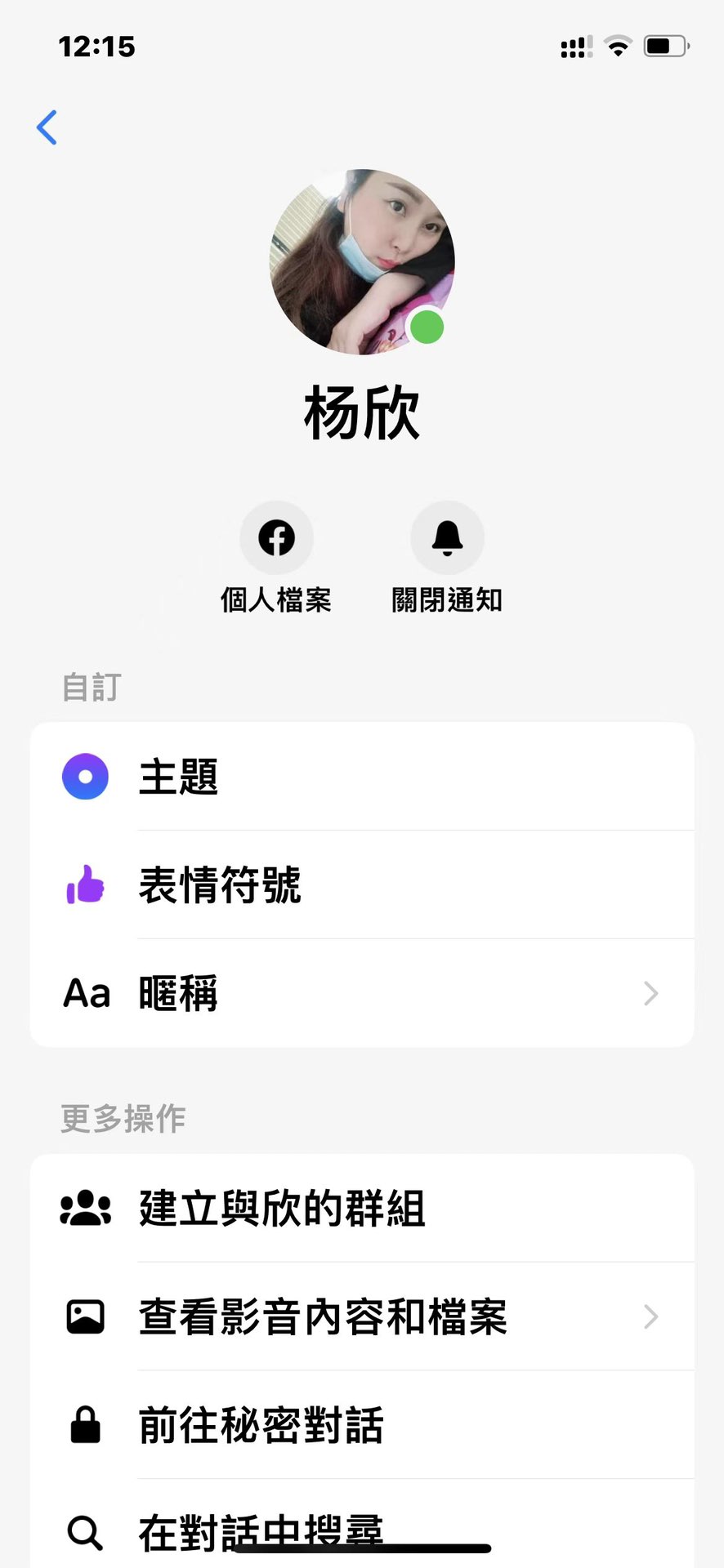Open the 主題 theme setting

click(x=362, y=777)
